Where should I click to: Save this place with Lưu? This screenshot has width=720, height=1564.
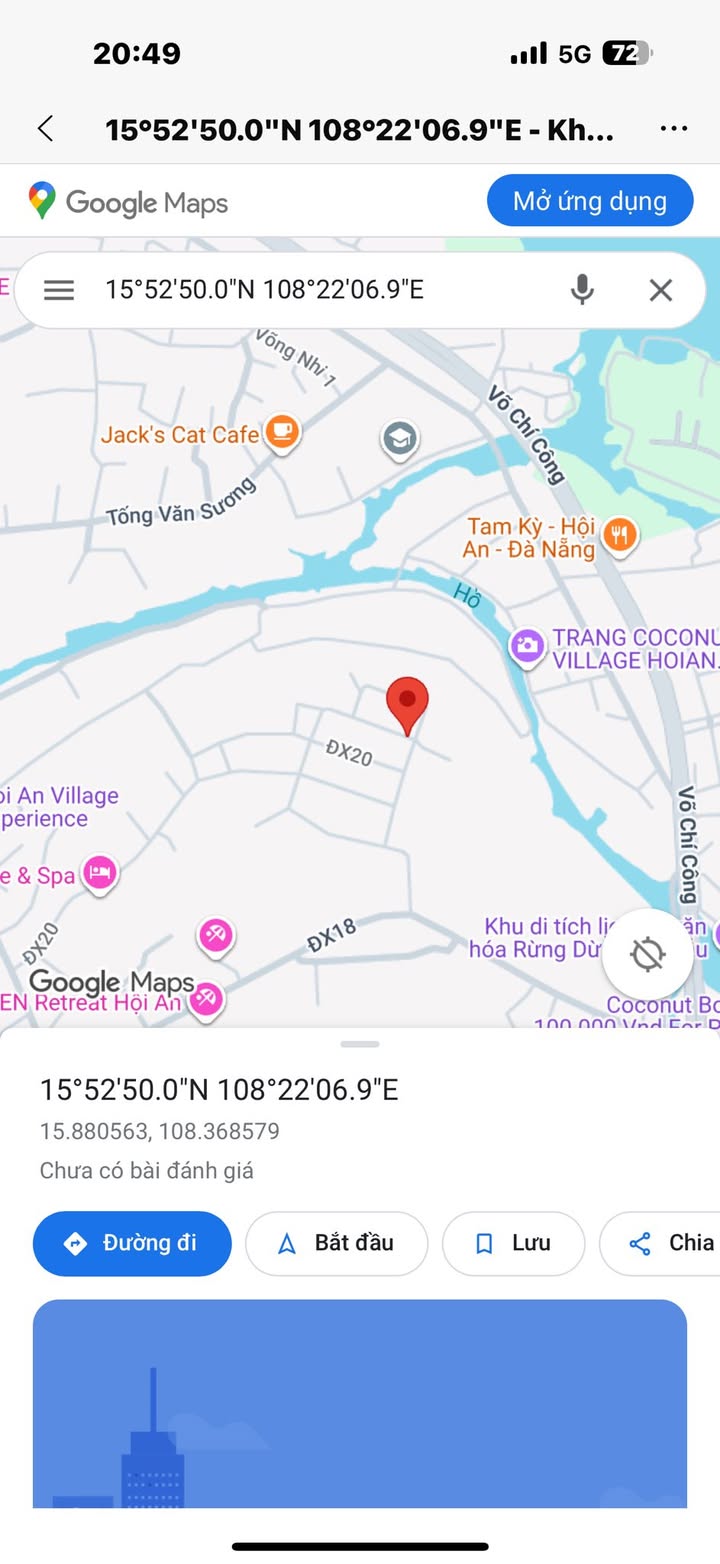coord(513,1243)
